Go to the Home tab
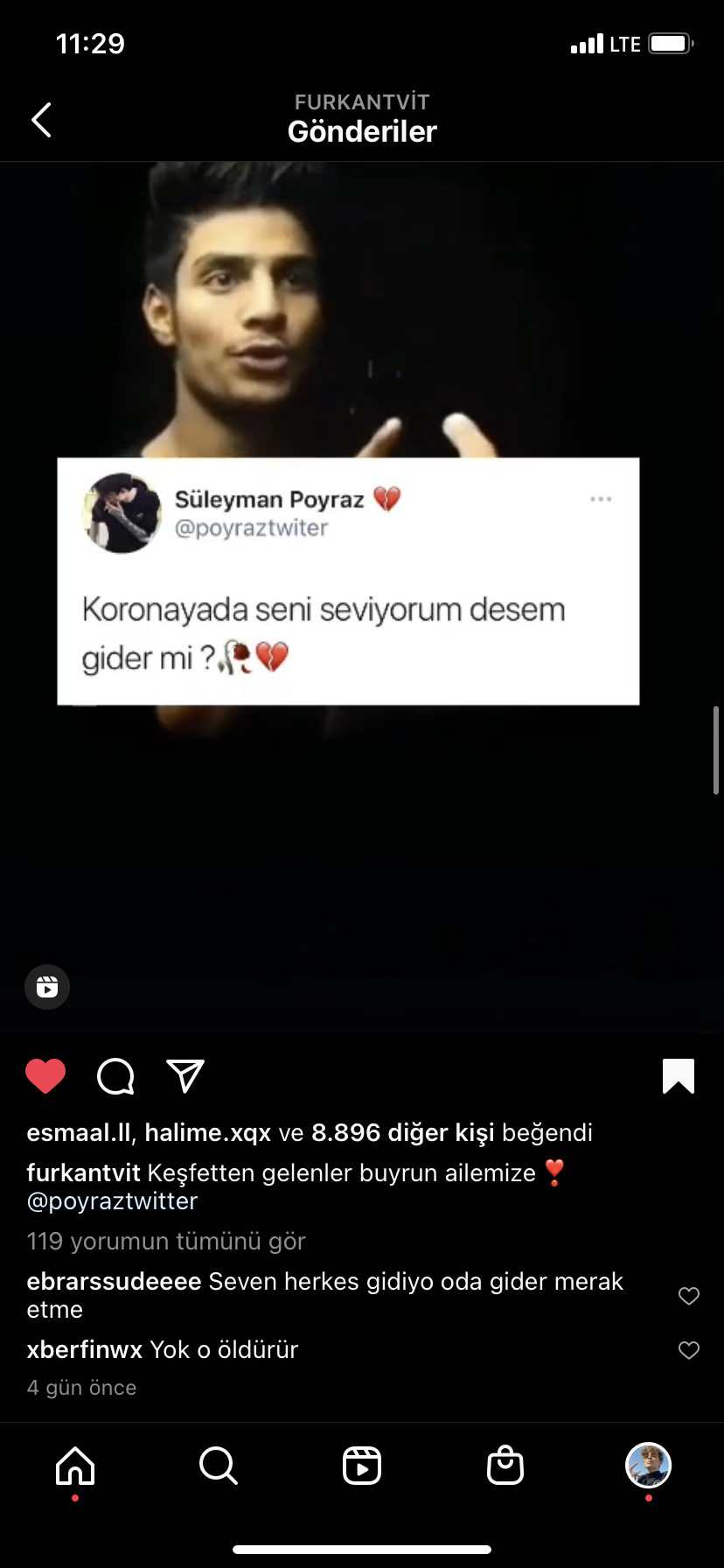This screenshot has height=1568, width=724. (x=75, y=1466)
